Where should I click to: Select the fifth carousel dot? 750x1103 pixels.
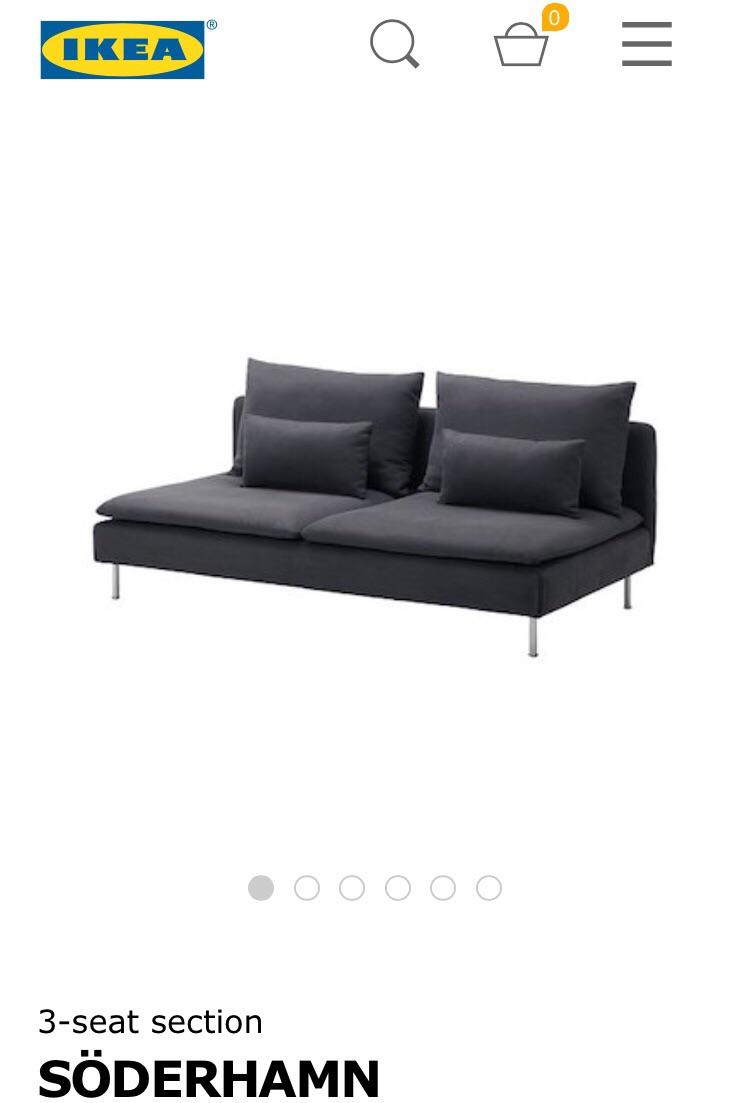443,887
